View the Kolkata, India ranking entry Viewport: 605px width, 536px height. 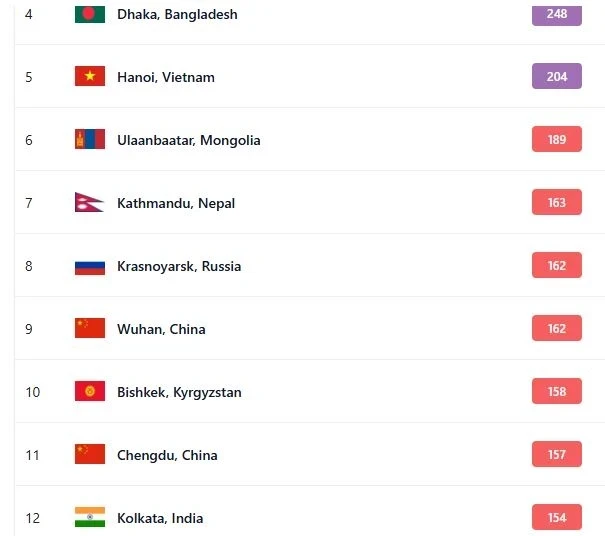pyautogui.click(x=160, y=518)
